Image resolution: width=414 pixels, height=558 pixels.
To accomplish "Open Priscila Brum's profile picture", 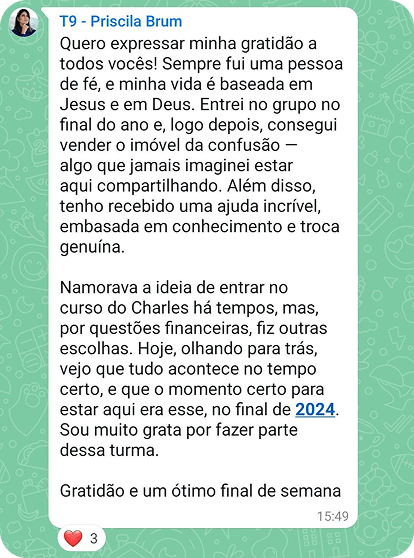I will pos(24,22).
